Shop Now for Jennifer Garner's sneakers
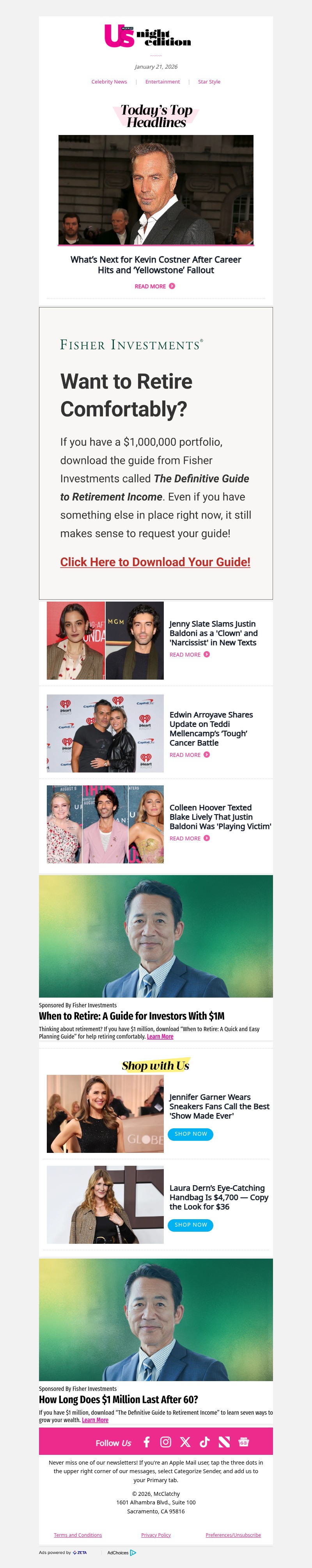 click(190, 1134)
